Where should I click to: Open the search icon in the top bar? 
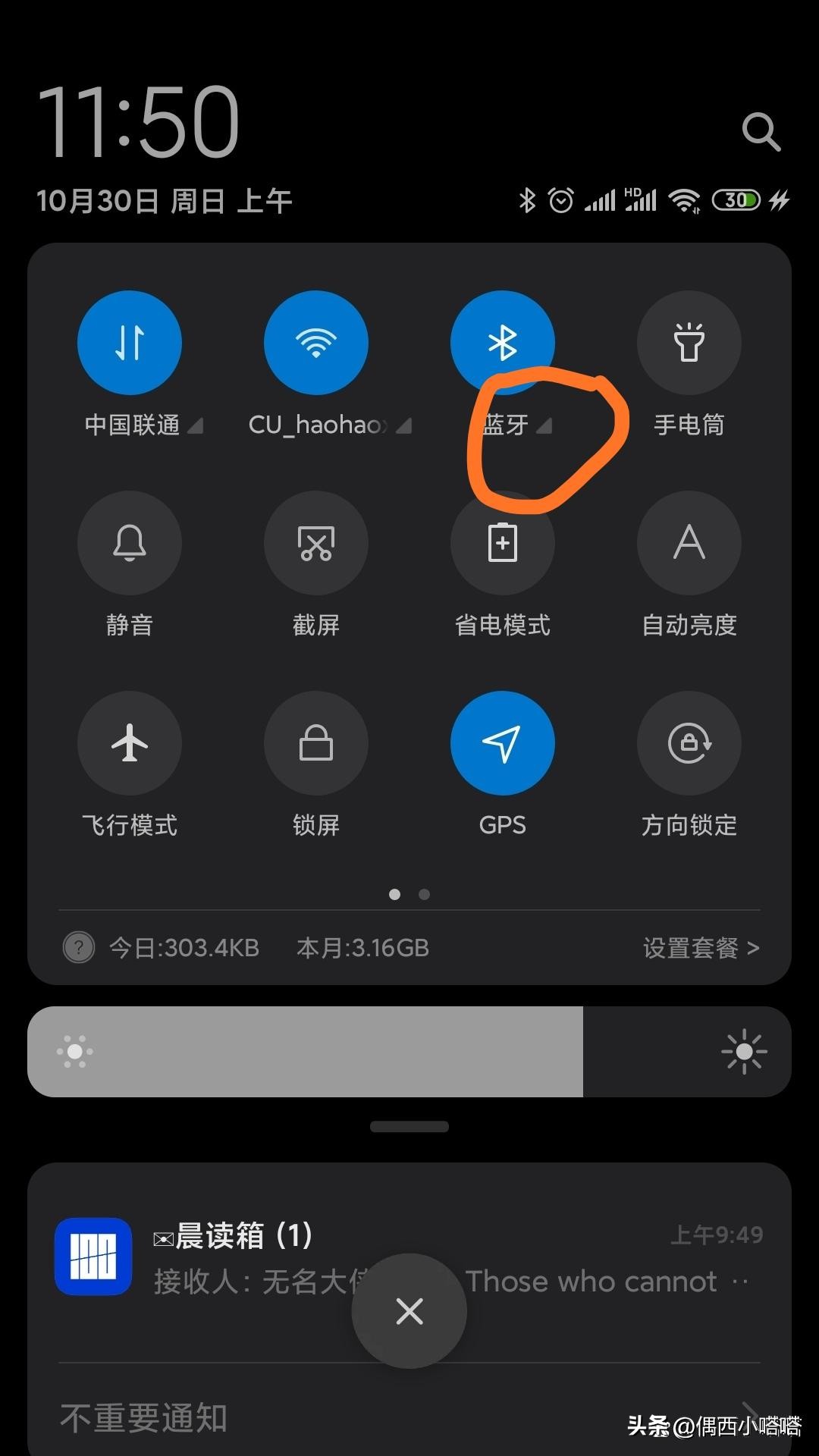(761, 130)
